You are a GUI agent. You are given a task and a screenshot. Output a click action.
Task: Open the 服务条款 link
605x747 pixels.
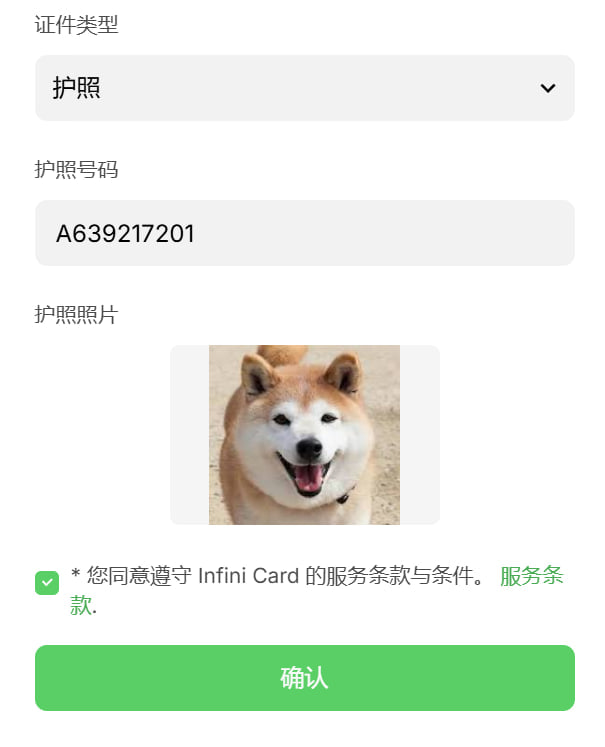pos(531,576)
